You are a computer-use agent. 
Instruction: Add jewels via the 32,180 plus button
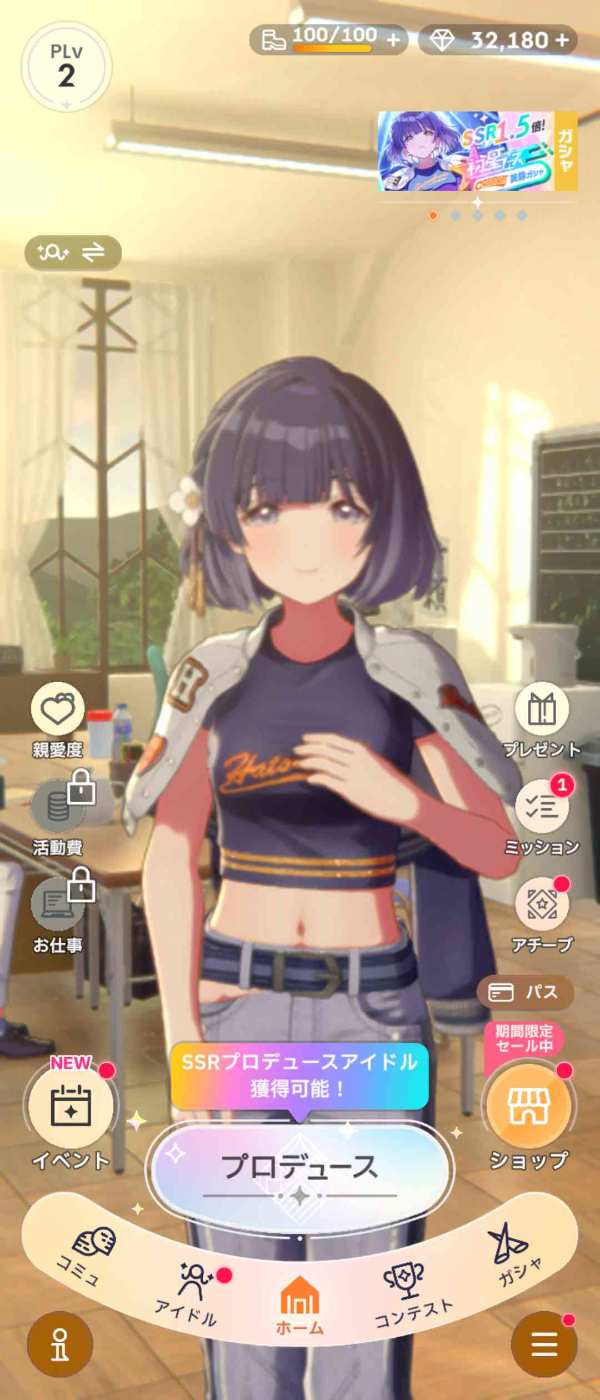pyautogui.click(x=563, y=40)
